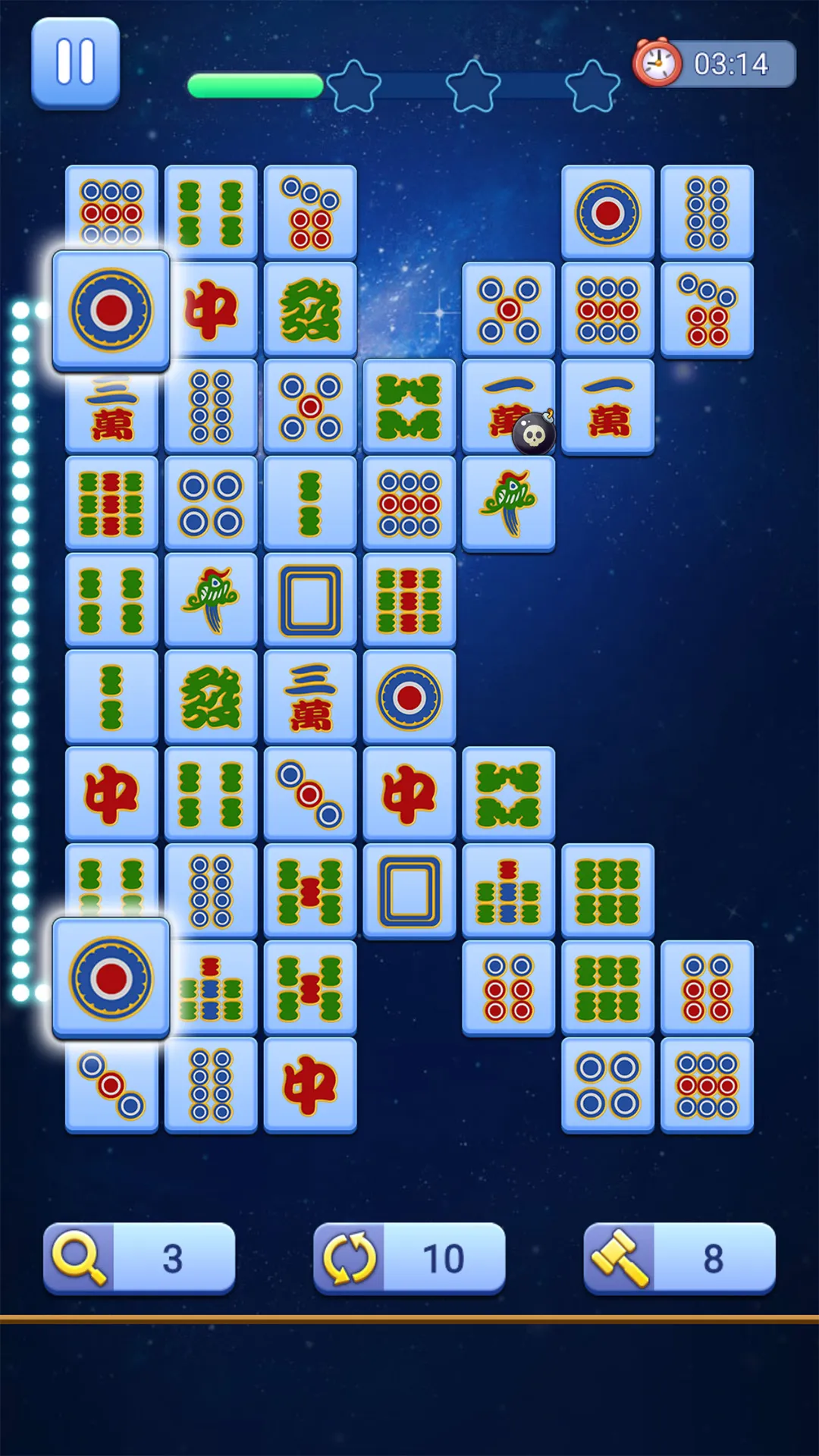Select the 一萬 tile carrying the skull bomb
Screen dimensions: 819x1456
pos(508,407)
